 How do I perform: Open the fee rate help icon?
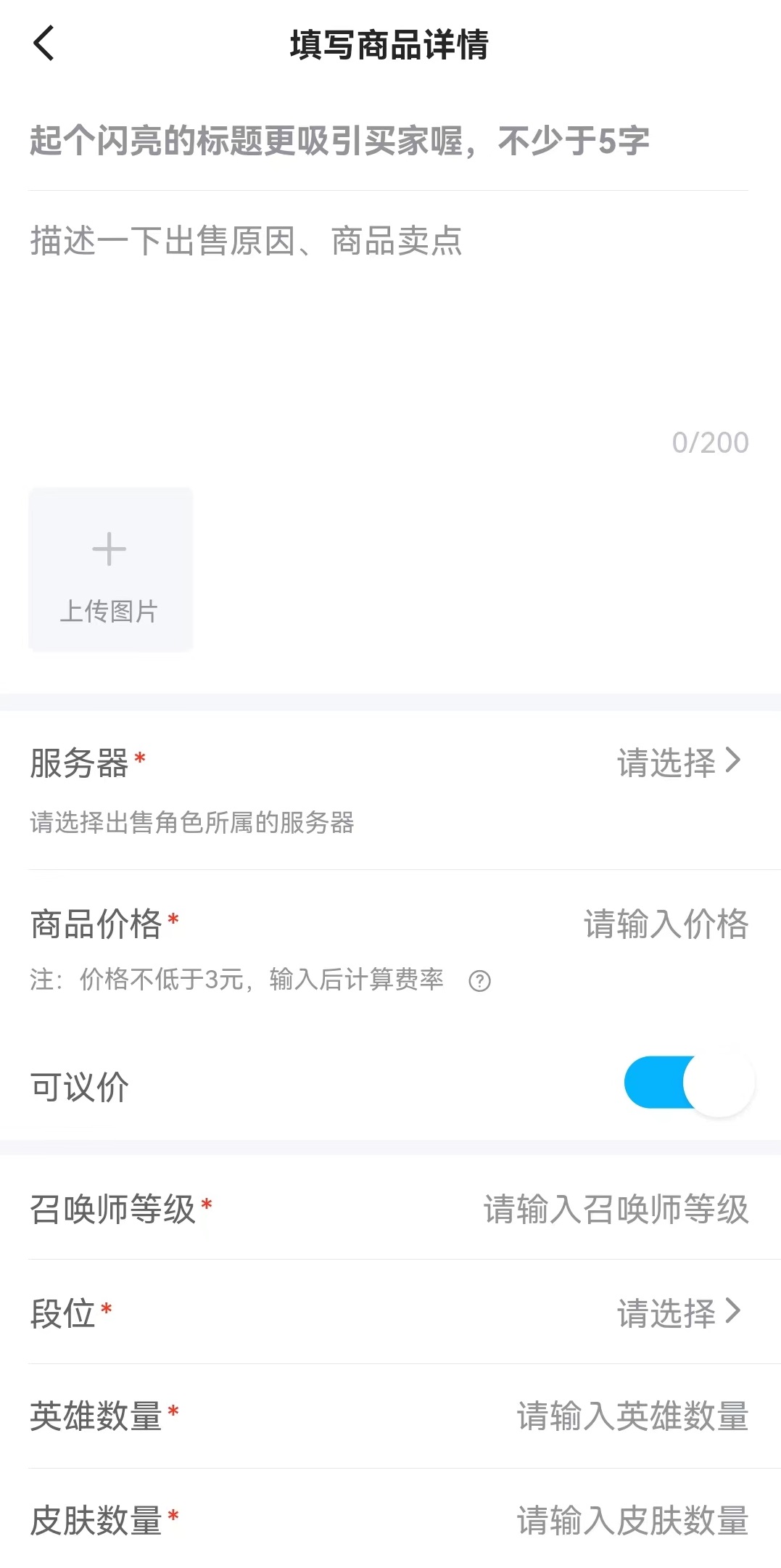tap(479, 981)
